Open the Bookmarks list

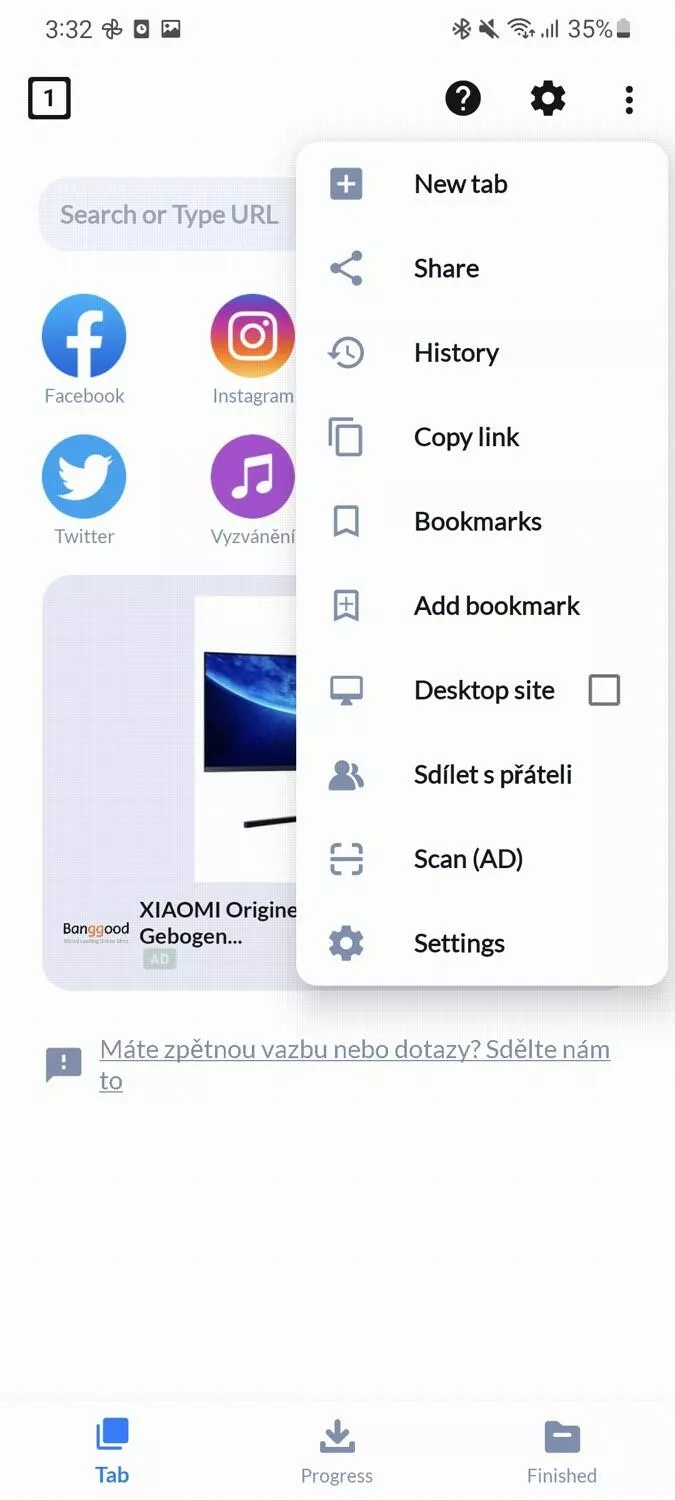482,521
